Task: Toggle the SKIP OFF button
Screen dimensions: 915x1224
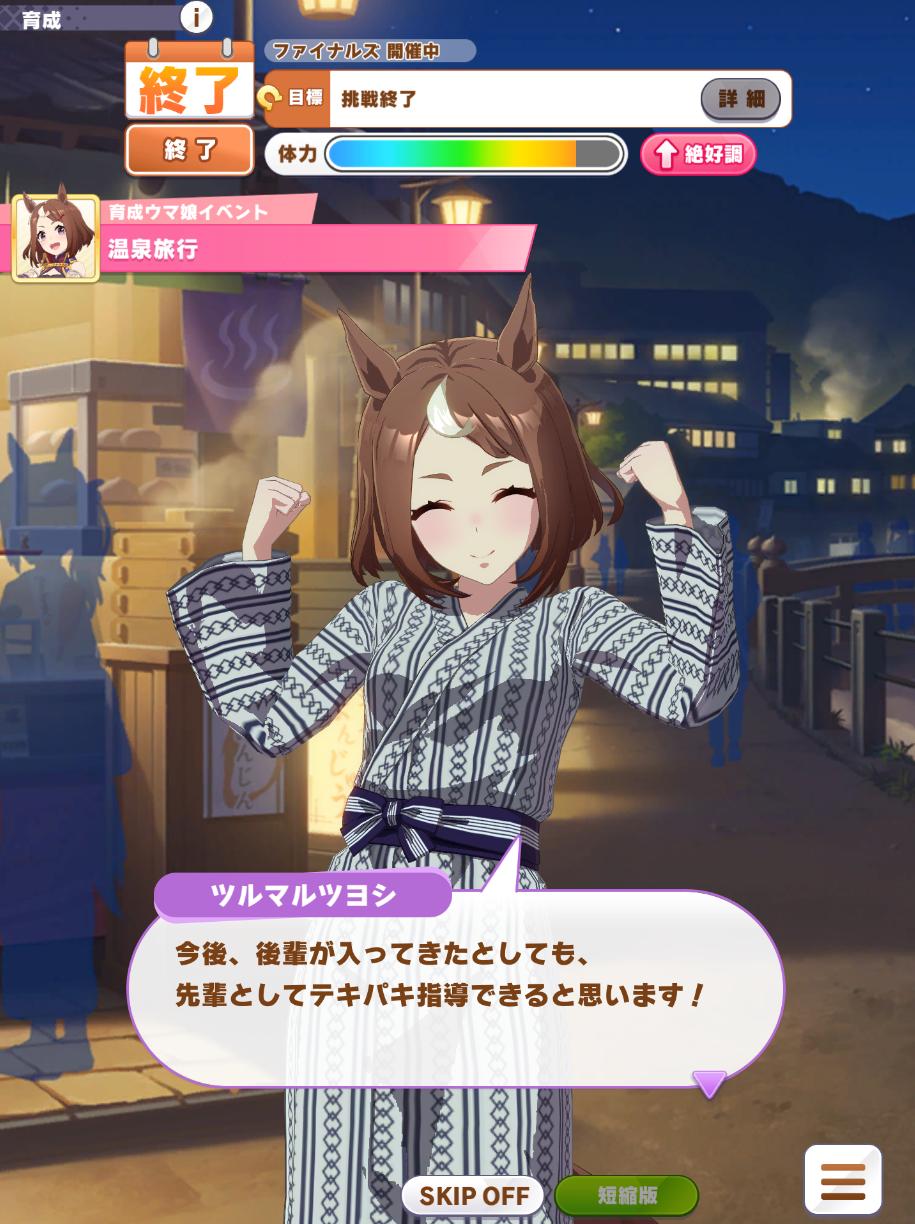Action: pos(473,1195)
